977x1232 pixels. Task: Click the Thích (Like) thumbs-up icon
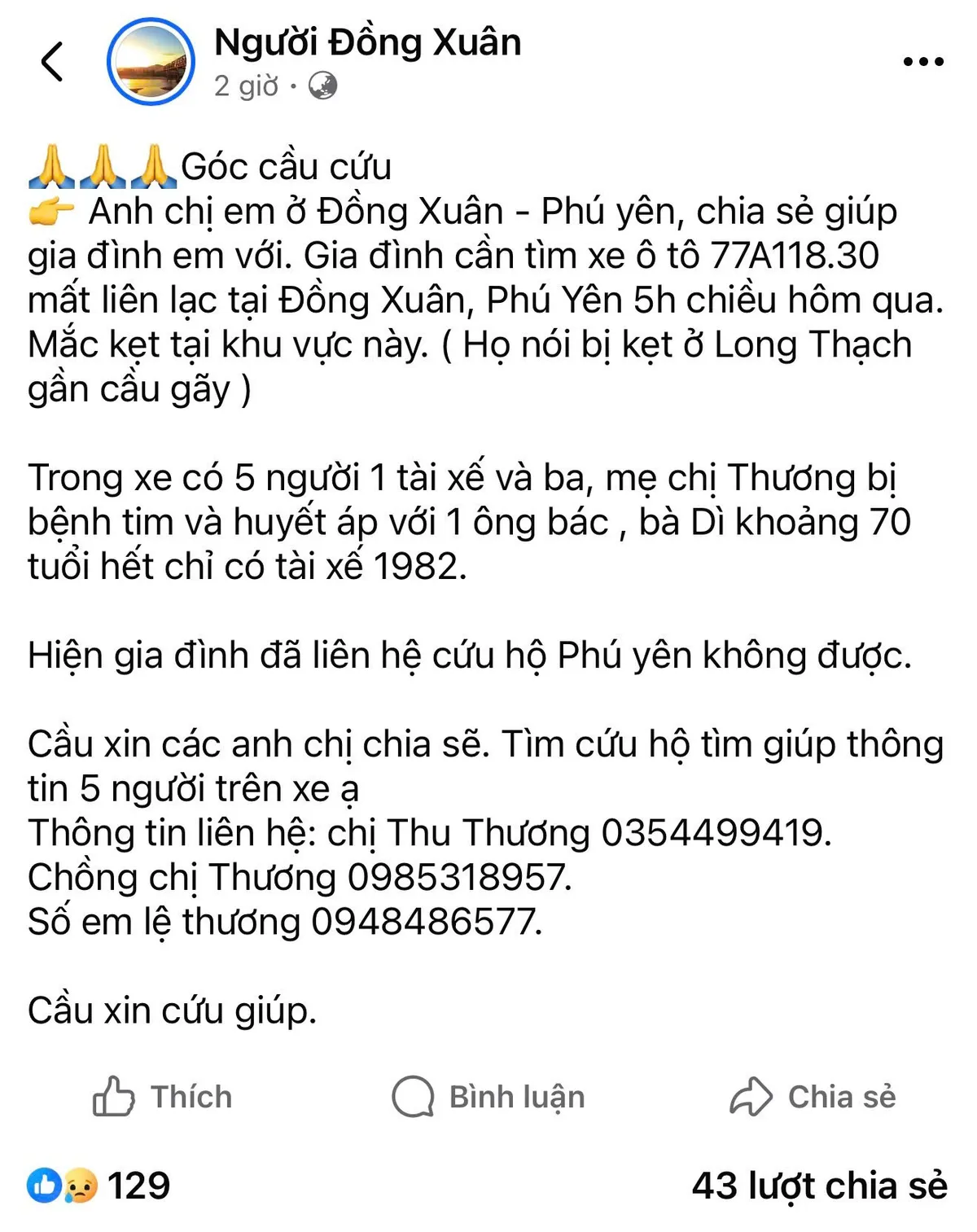115,1097
